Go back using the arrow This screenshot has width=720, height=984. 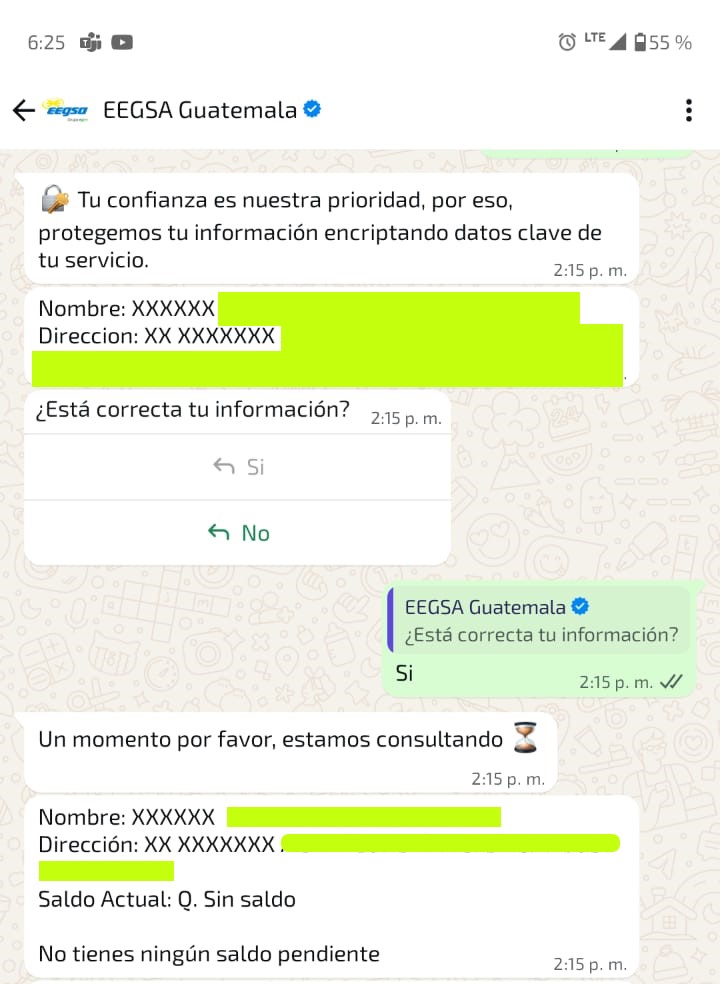click(x=24, y=110)
